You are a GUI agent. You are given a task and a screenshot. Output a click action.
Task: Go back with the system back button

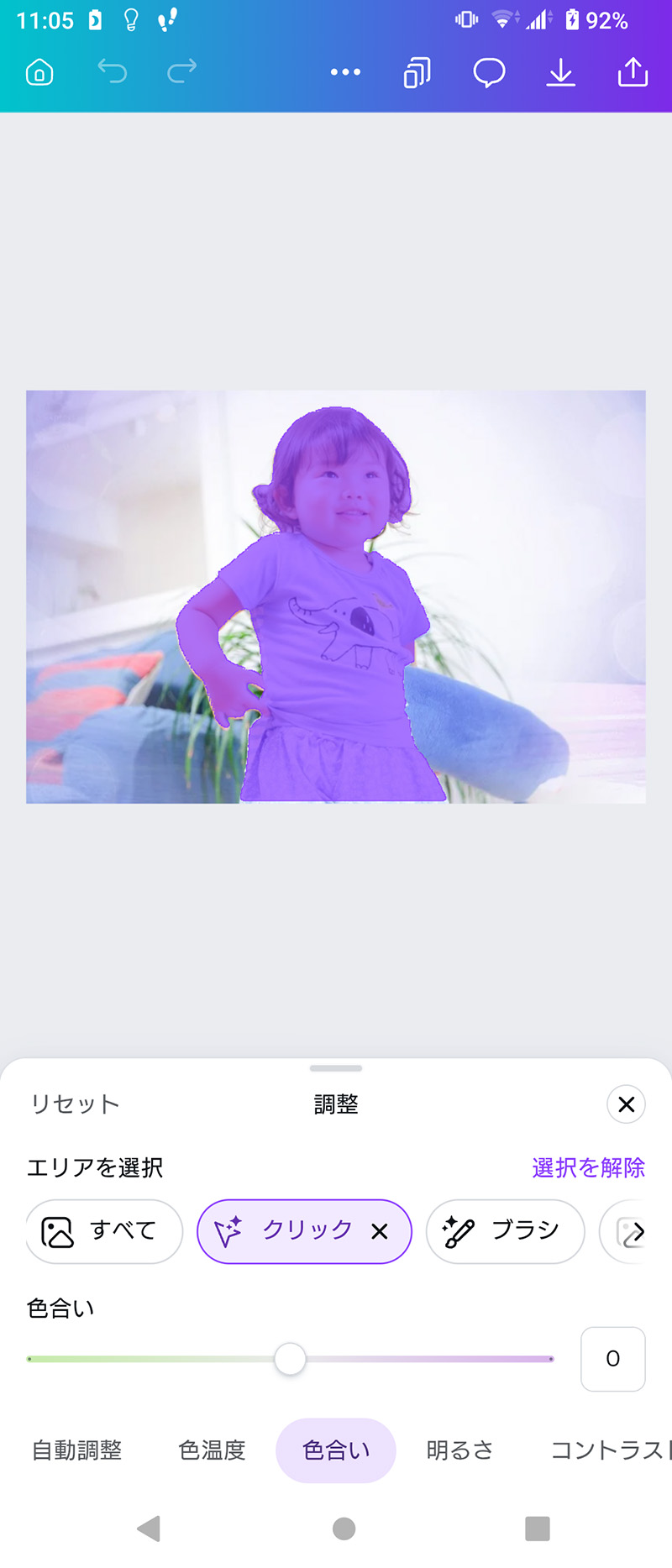click(x=149, y=1529)
